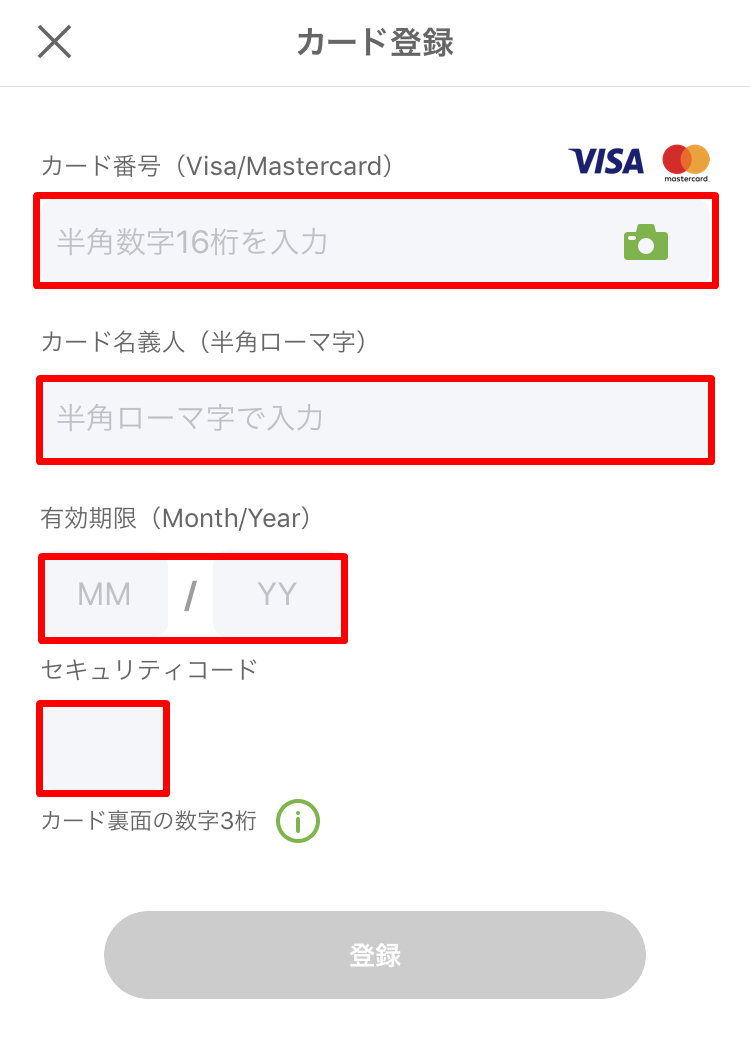This screenshot has width=750, height=1041.
Task: Select the YY expiry year field
Action: click(x=277, y=596)
